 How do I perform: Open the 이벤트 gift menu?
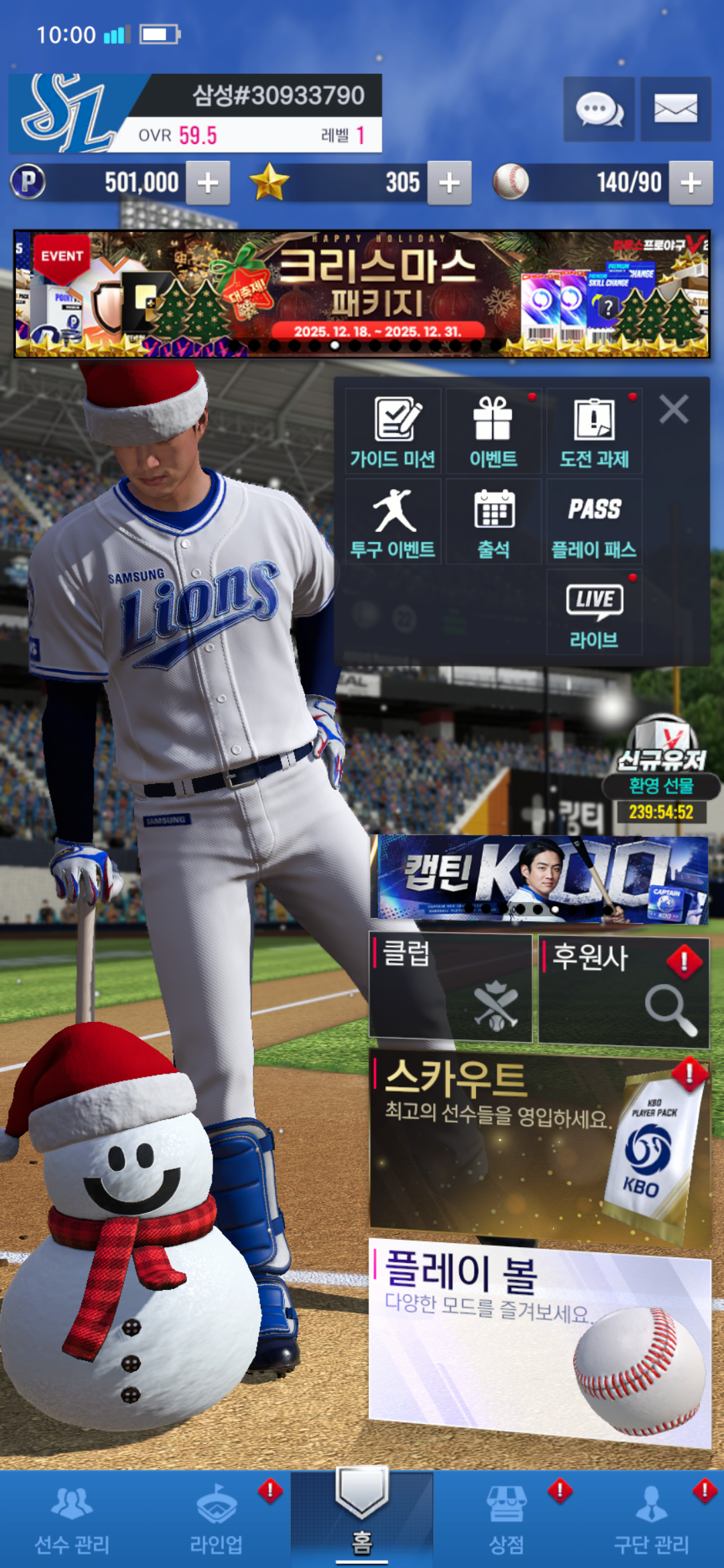click(x=493, y=432)
